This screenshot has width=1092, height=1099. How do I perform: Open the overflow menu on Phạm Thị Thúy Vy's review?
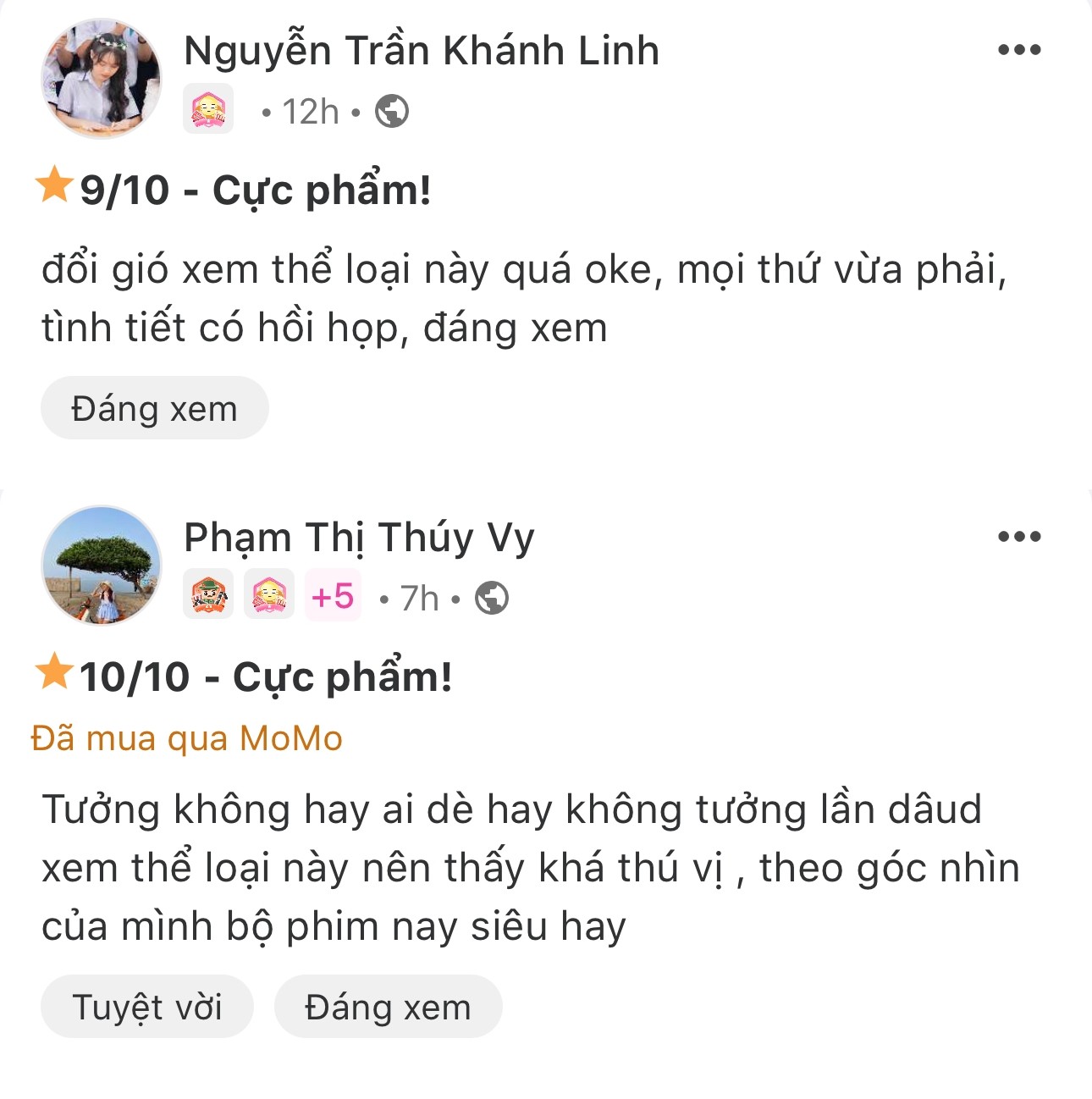coord(1018,537)
